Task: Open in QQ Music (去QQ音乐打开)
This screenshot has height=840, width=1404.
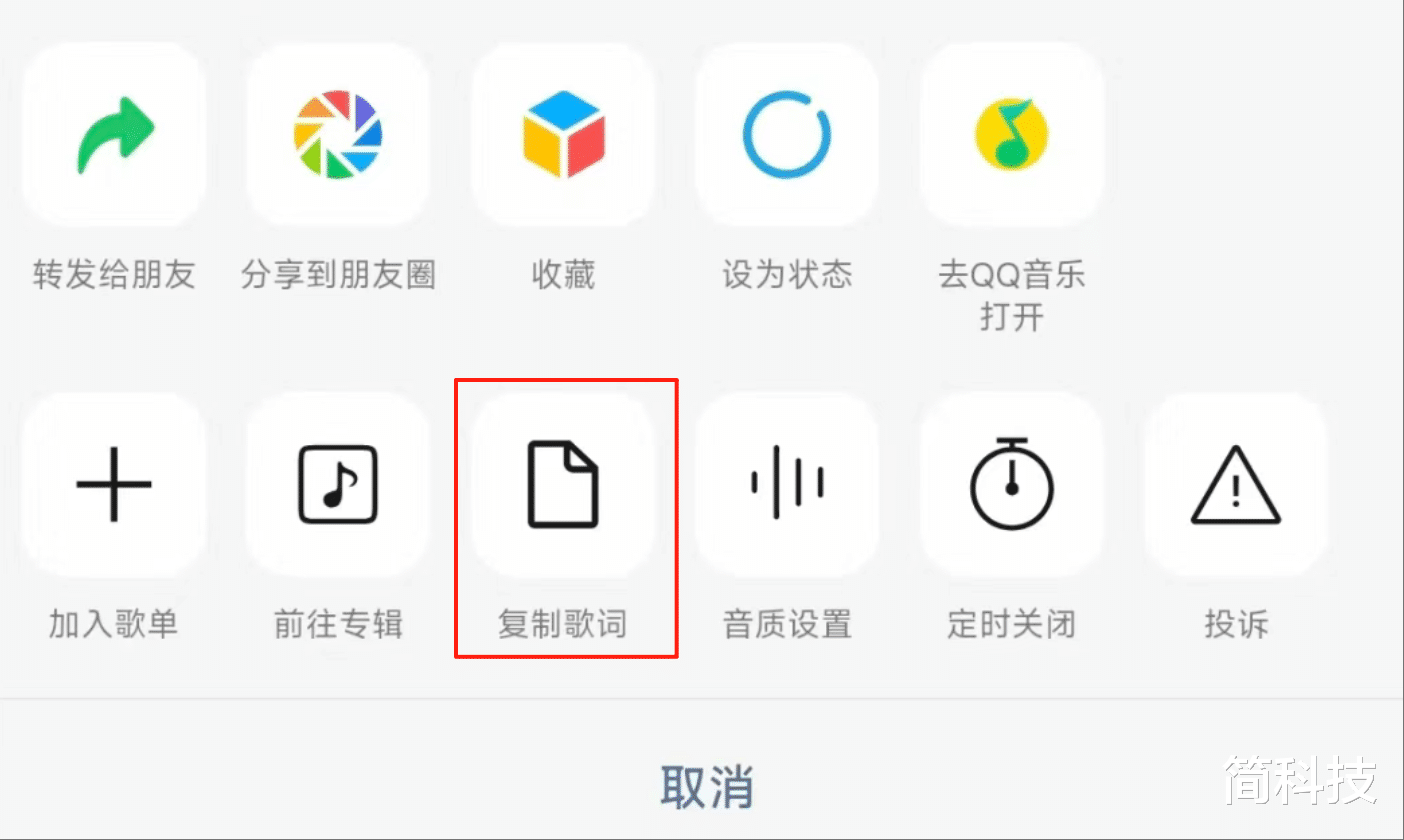Action: coord(1011,134)
